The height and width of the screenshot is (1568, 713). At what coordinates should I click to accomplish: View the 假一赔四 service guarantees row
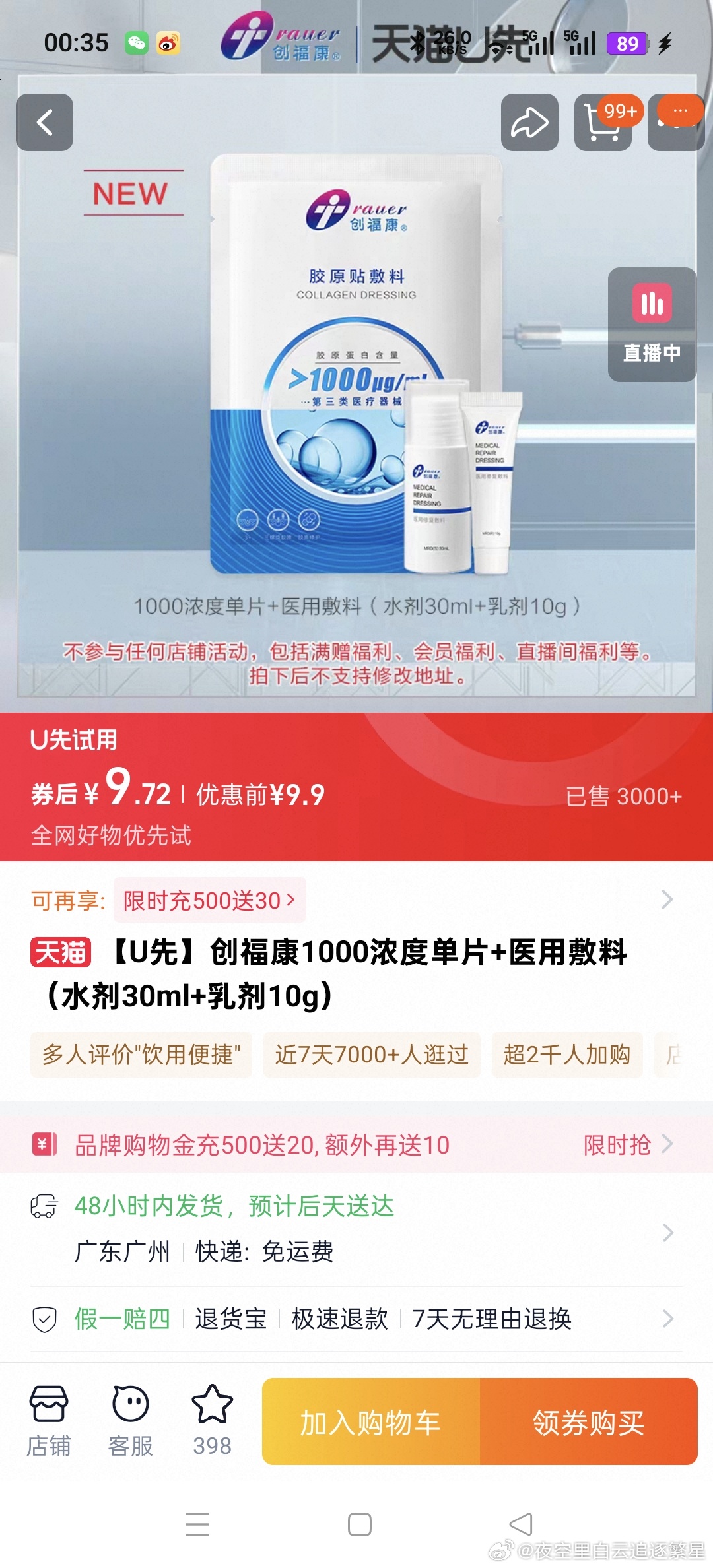pos(356,1319)
